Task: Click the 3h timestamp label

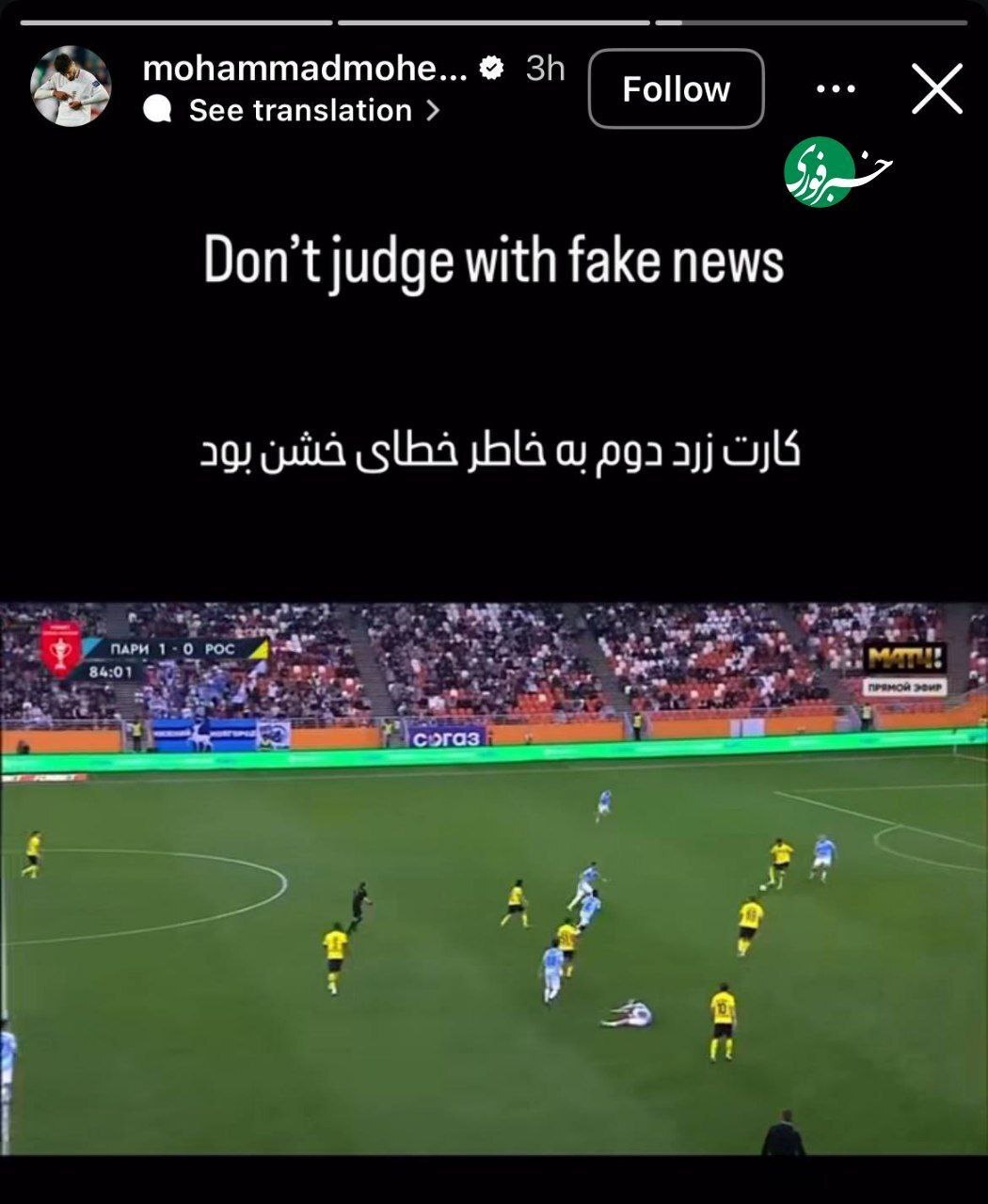Action: point(543,66)
